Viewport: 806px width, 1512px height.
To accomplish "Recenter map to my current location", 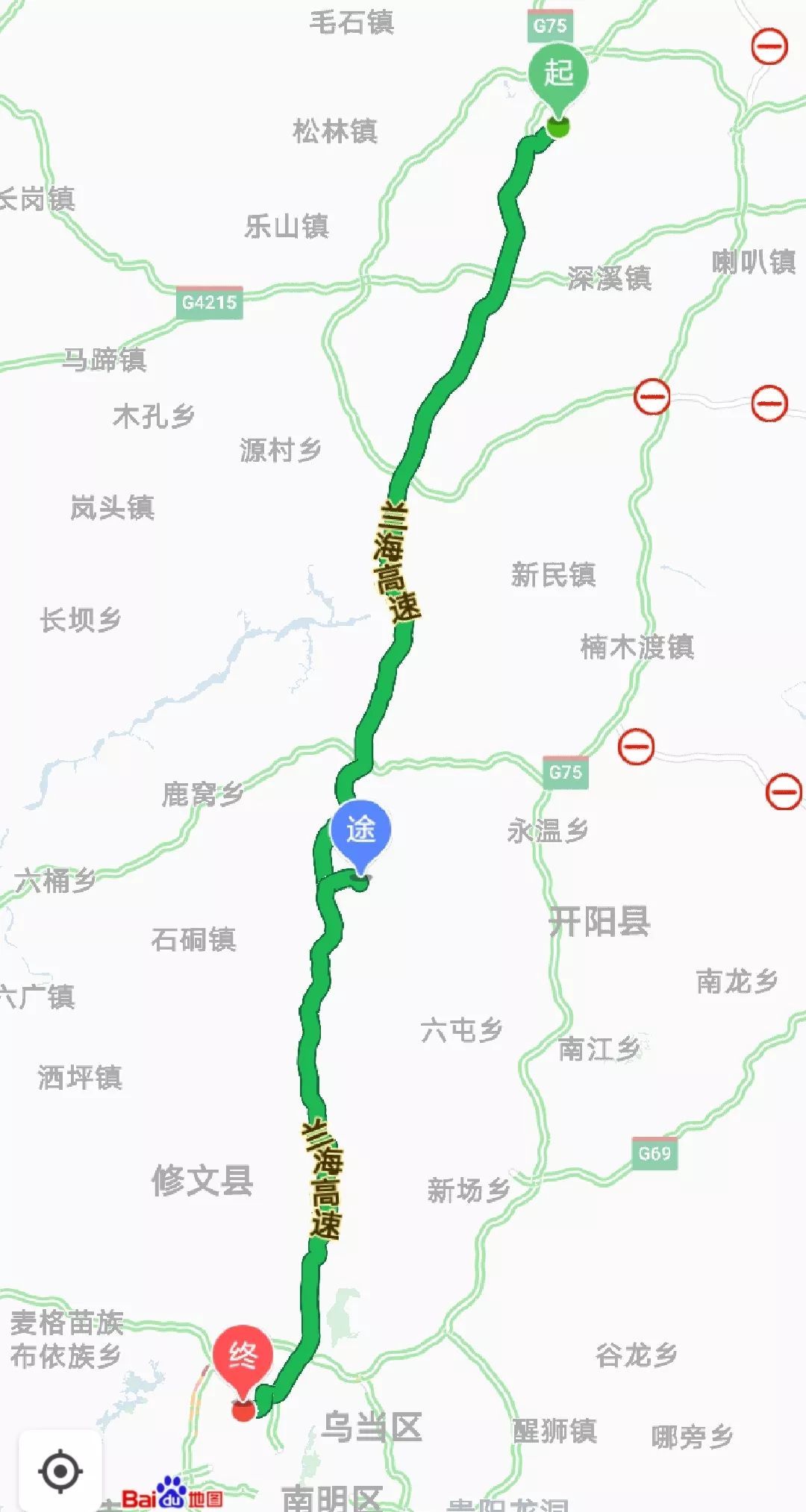I will (x=60, y=1471).
